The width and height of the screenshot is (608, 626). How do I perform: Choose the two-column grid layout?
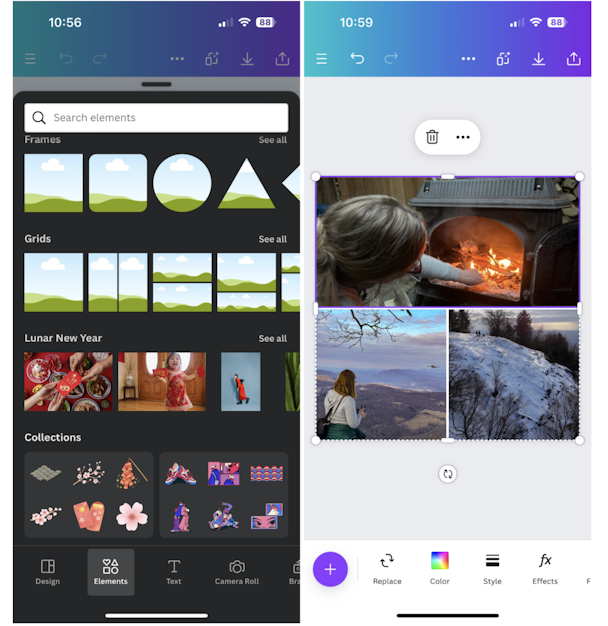(118, 282)
